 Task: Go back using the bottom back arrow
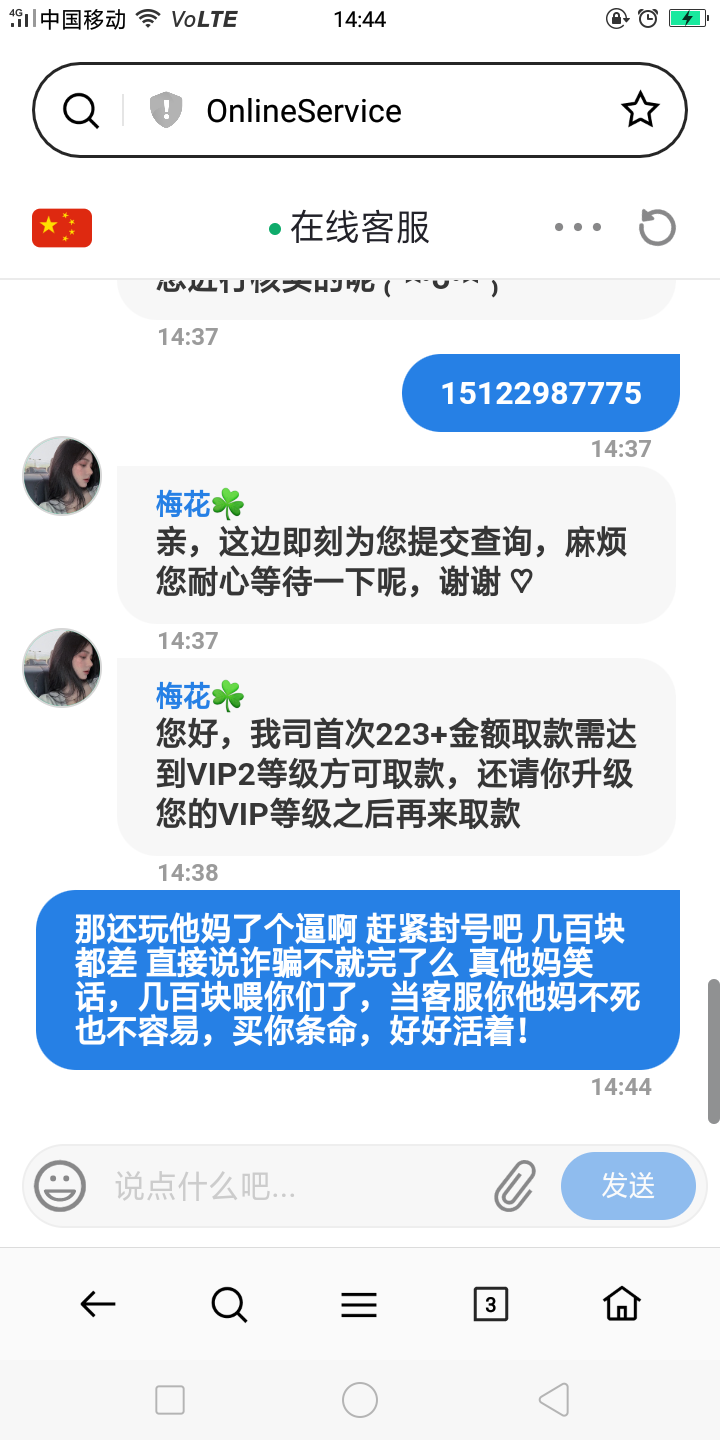(x=97, y=1304)
